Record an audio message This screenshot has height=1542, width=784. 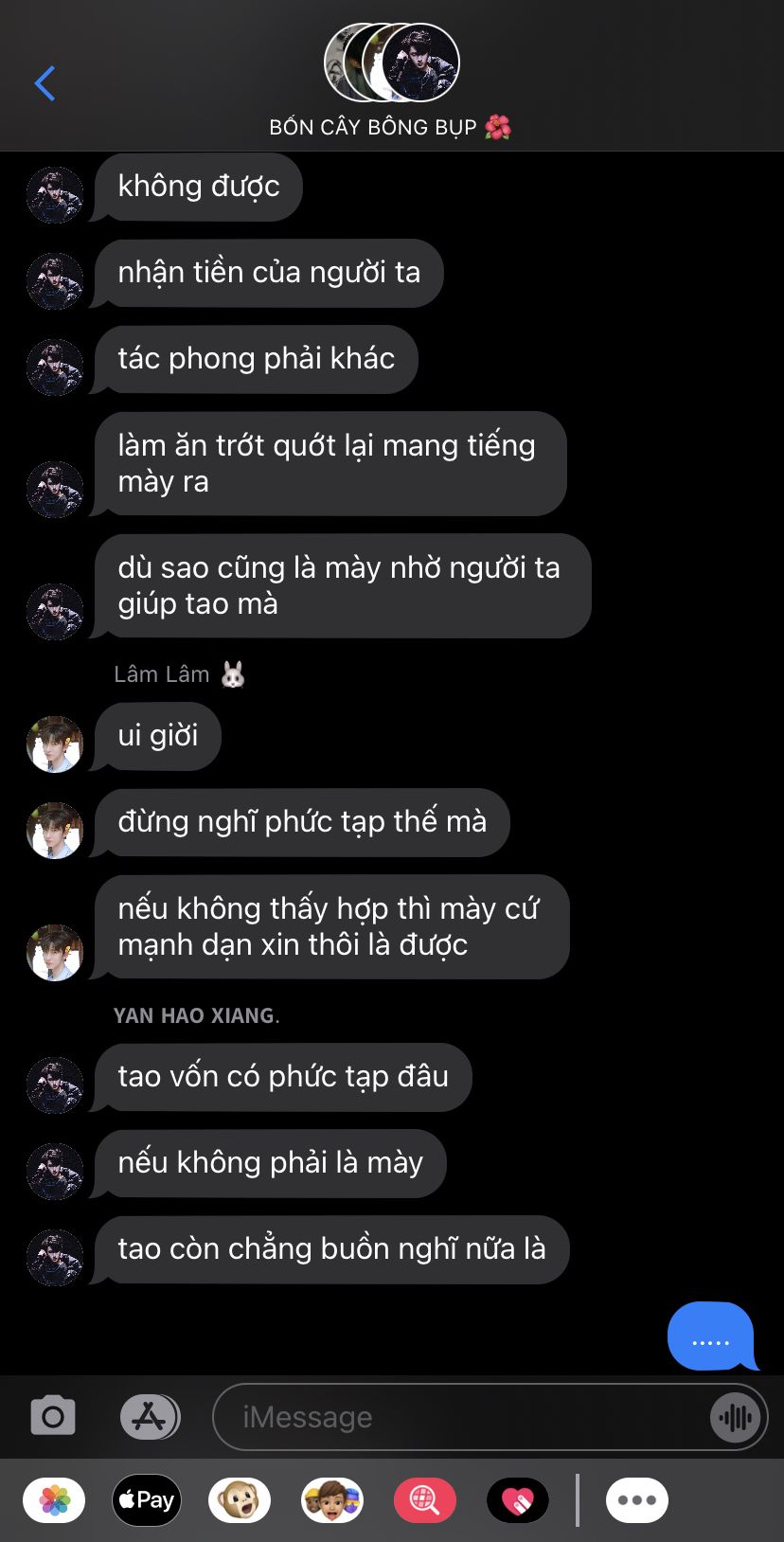736,1417
